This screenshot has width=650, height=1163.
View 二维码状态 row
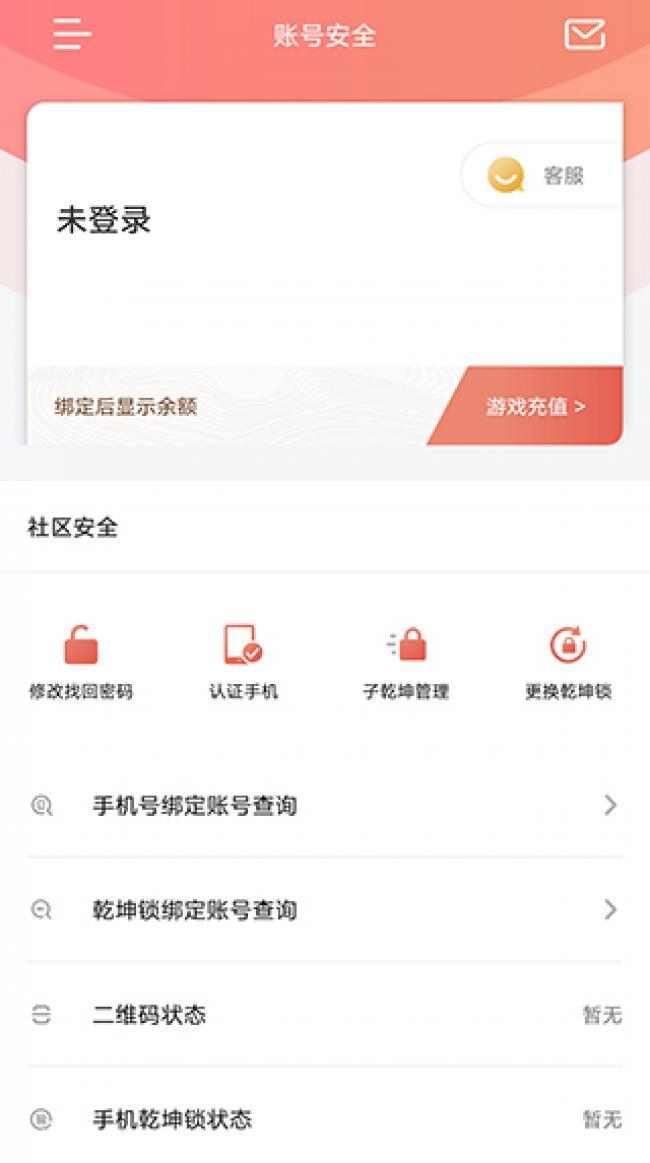tap(325, 1015)
